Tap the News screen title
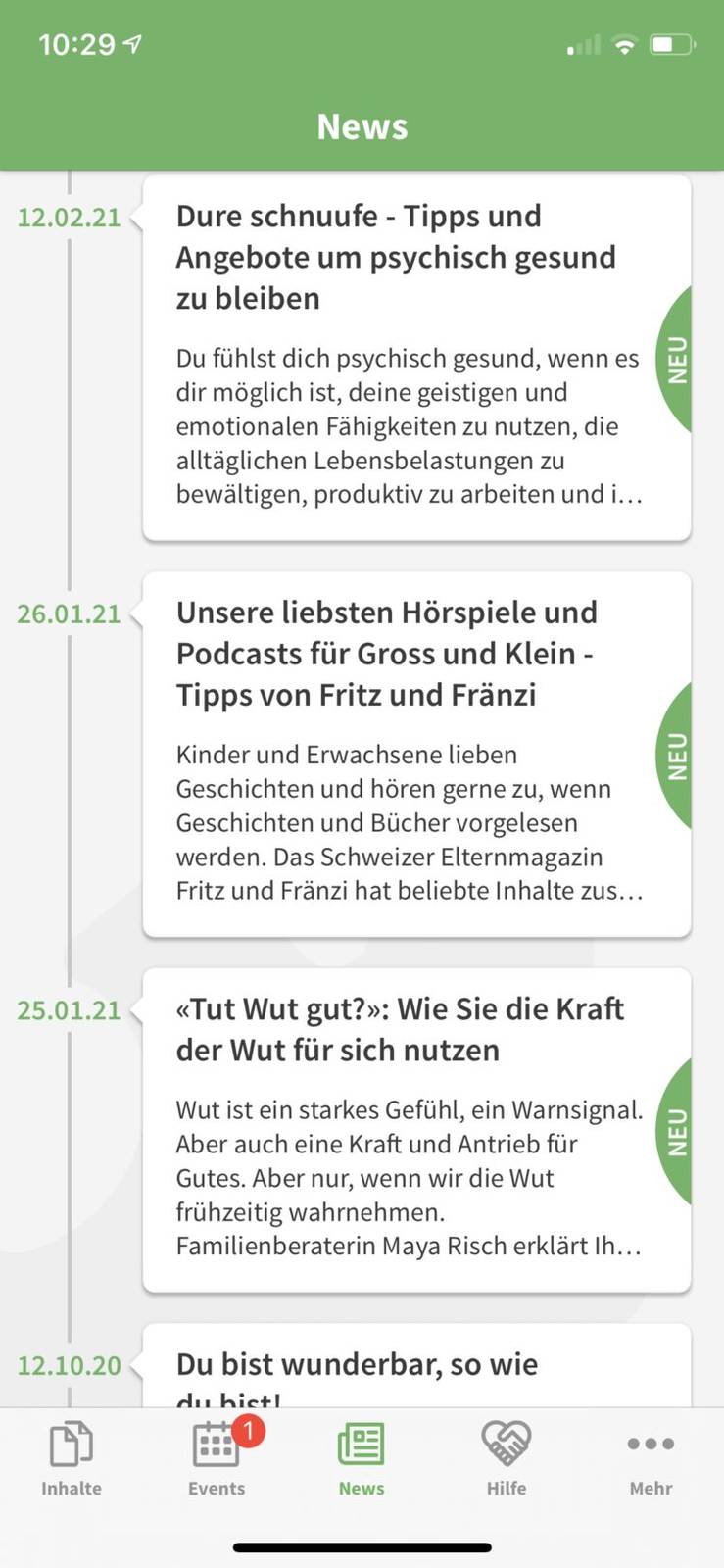The width and height of the screenshot is (724, 1568). [x=362, y=125]
